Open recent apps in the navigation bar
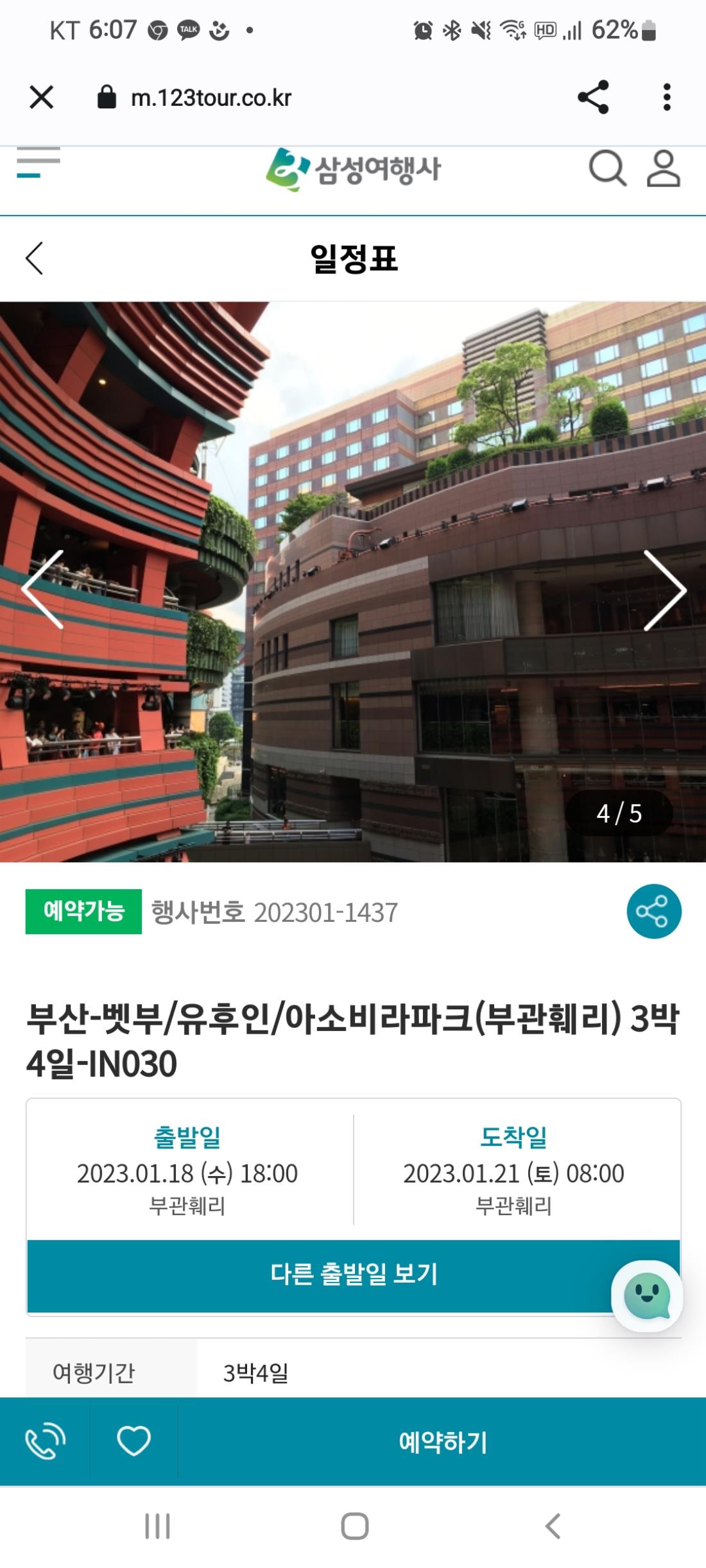The image size is (706, 1568). [x=157, y=1526]
